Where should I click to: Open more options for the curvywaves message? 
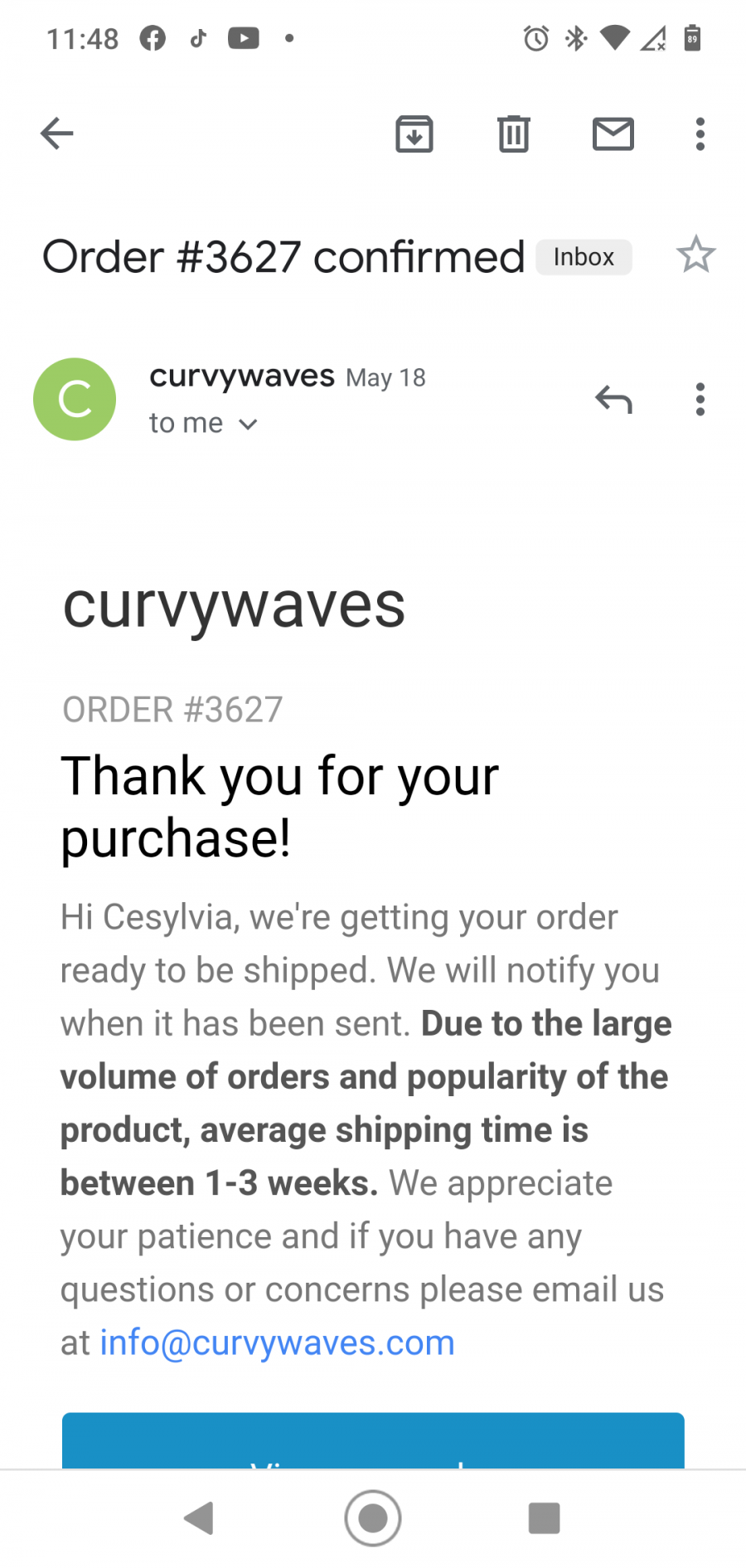click(700, 400)
